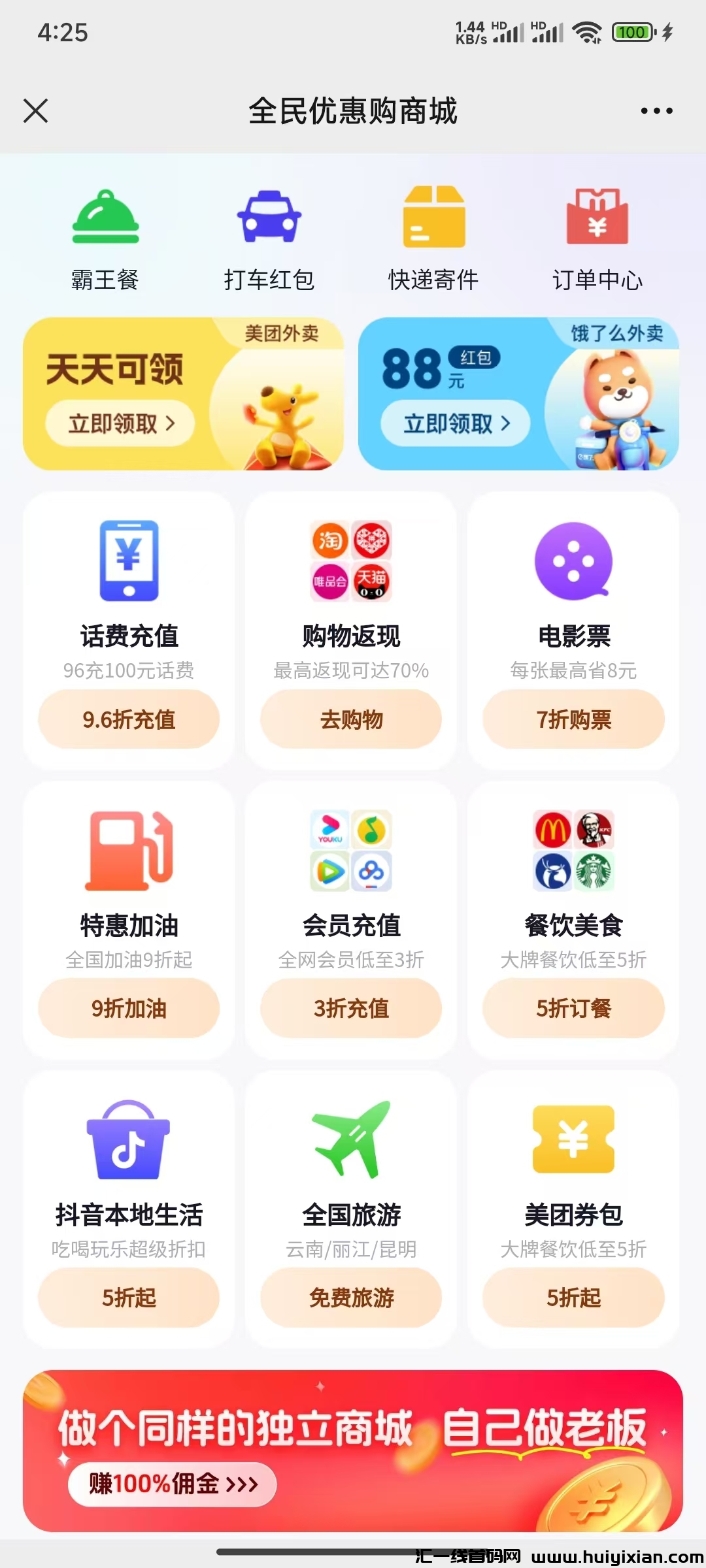Select the 霸王餐 dining icon

point(106,217)
